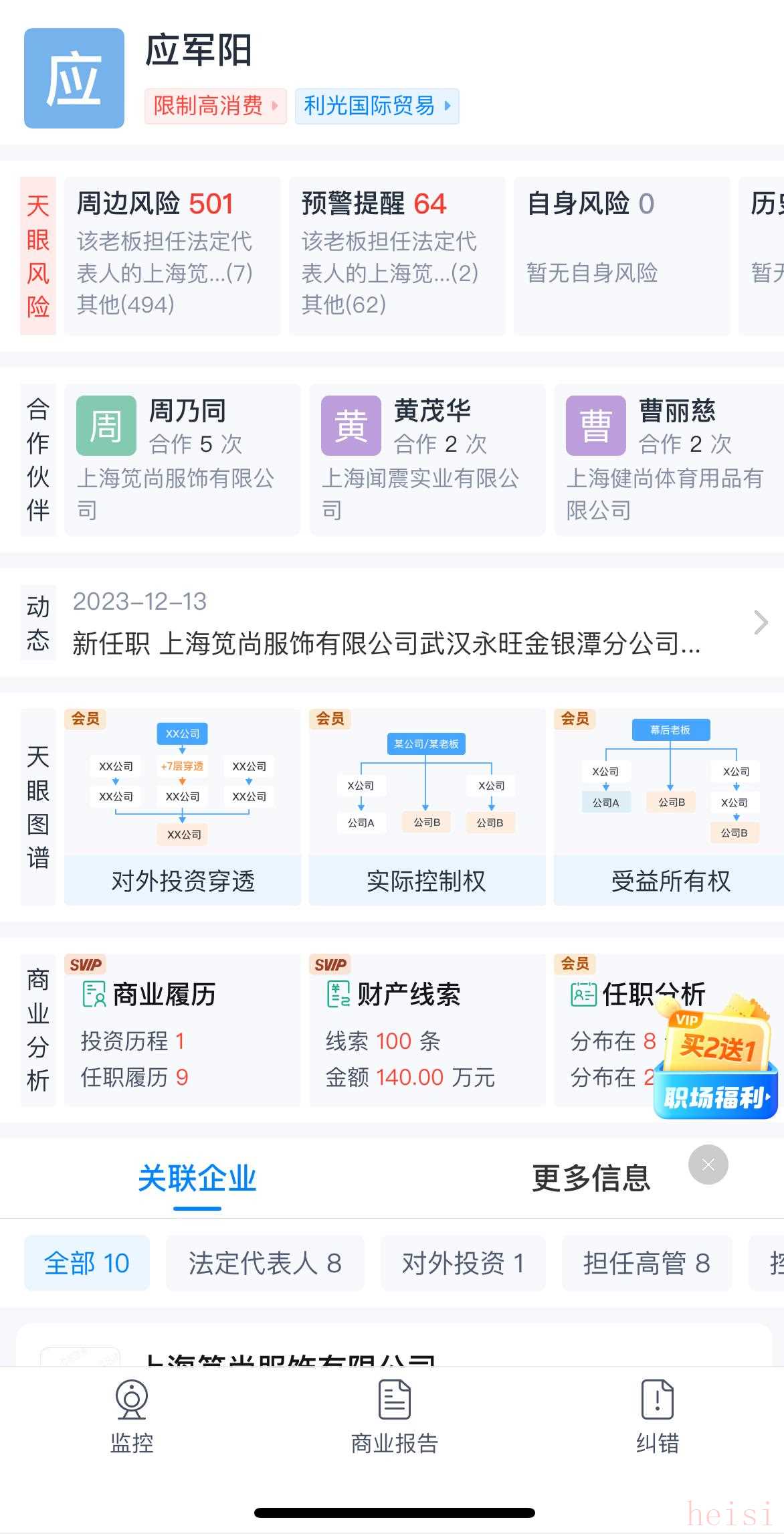Open the 利光国际贸易 tag
This screenshot has height=1534, width=784.
pos(377,106)
